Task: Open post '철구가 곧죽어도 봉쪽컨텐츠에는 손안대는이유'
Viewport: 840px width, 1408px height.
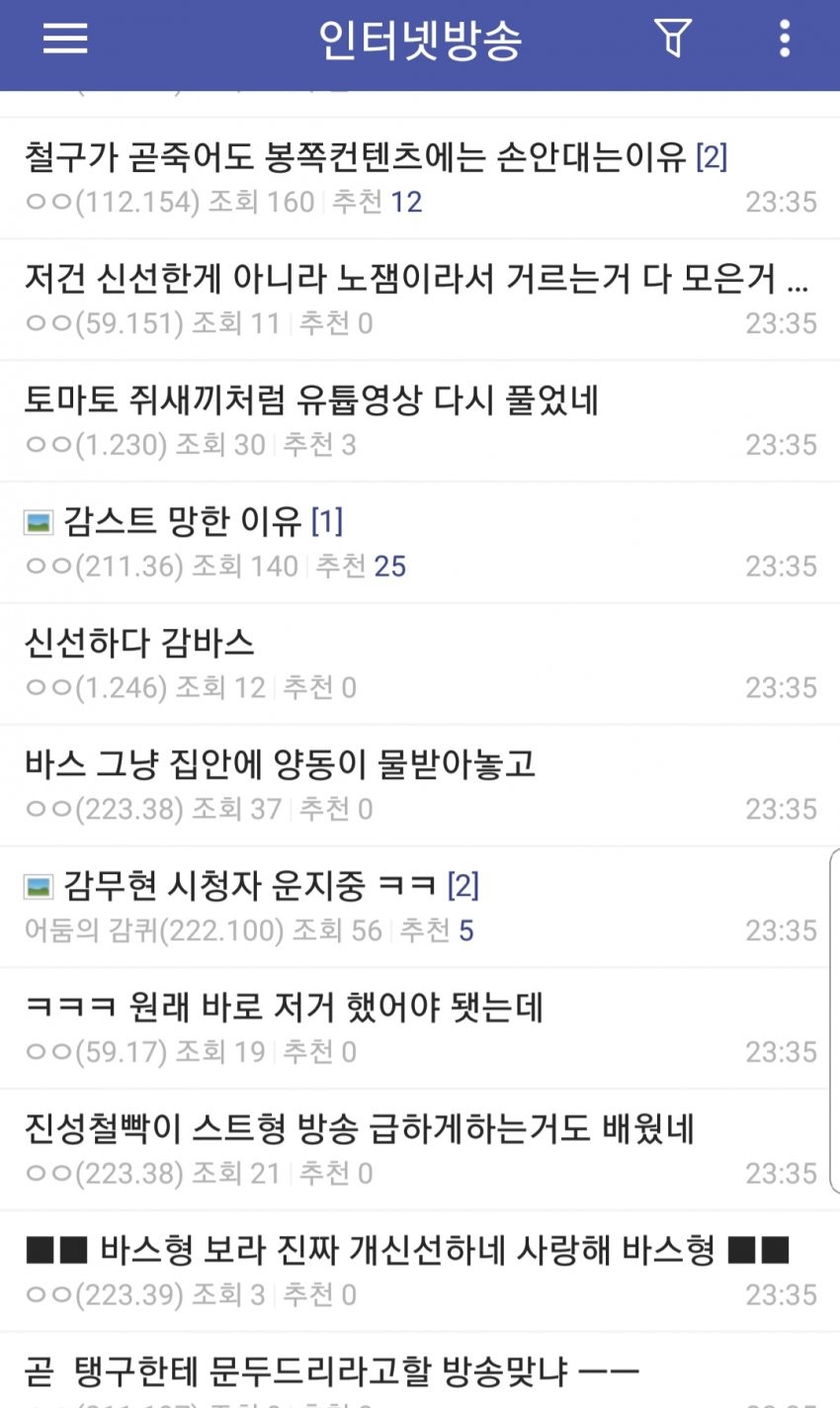Action: pyautogui.click(x=356, y=157)
